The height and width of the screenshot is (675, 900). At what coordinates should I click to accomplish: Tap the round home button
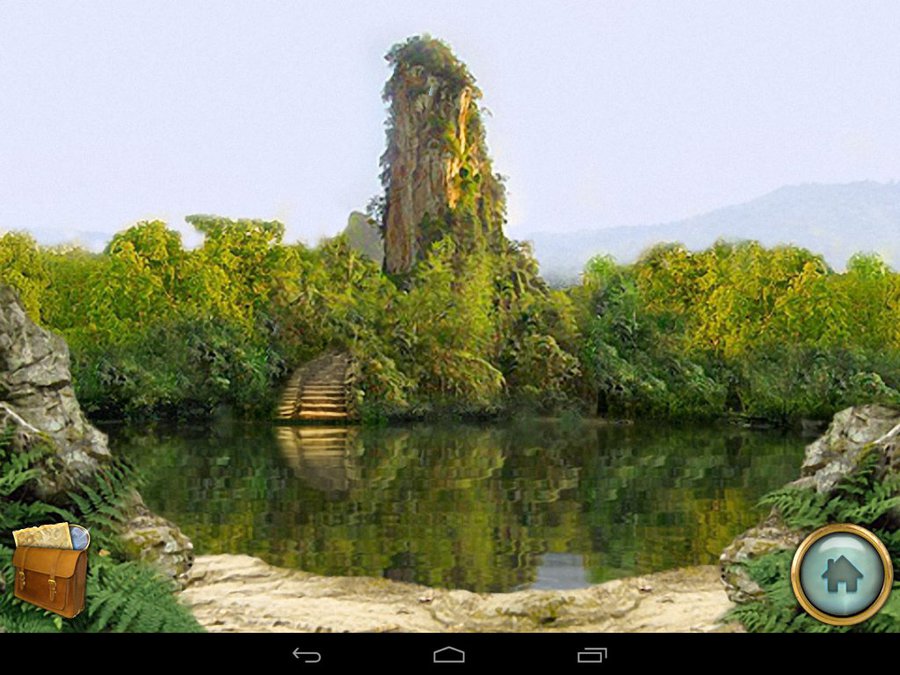coord(841,573)
